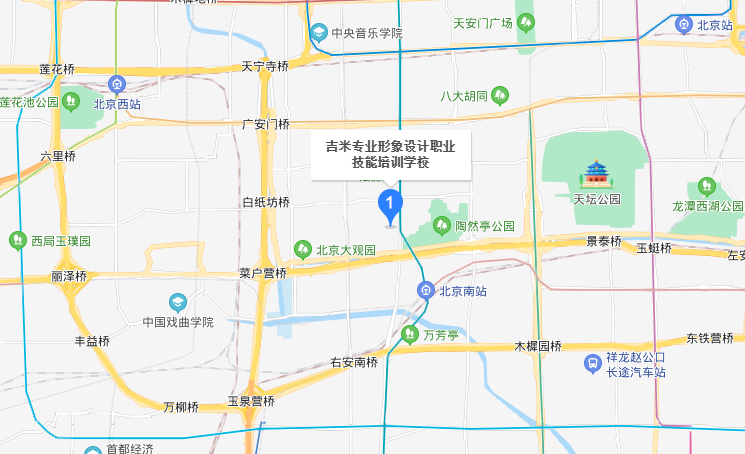Open the 吉米专业形象设计职业技能培训学校 info label
This screenshot has height=454, width=745.
[x=390, y=154]
